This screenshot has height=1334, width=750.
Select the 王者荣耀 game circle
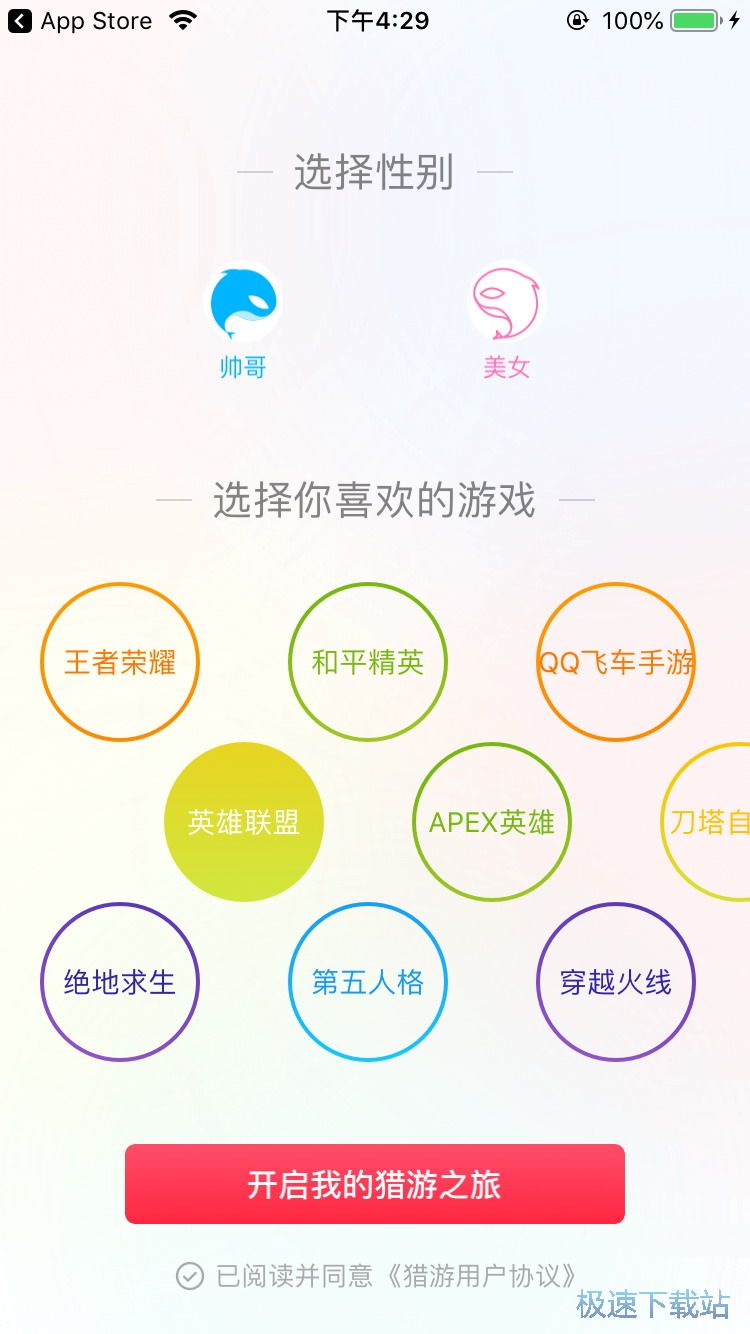pos(120,662)
